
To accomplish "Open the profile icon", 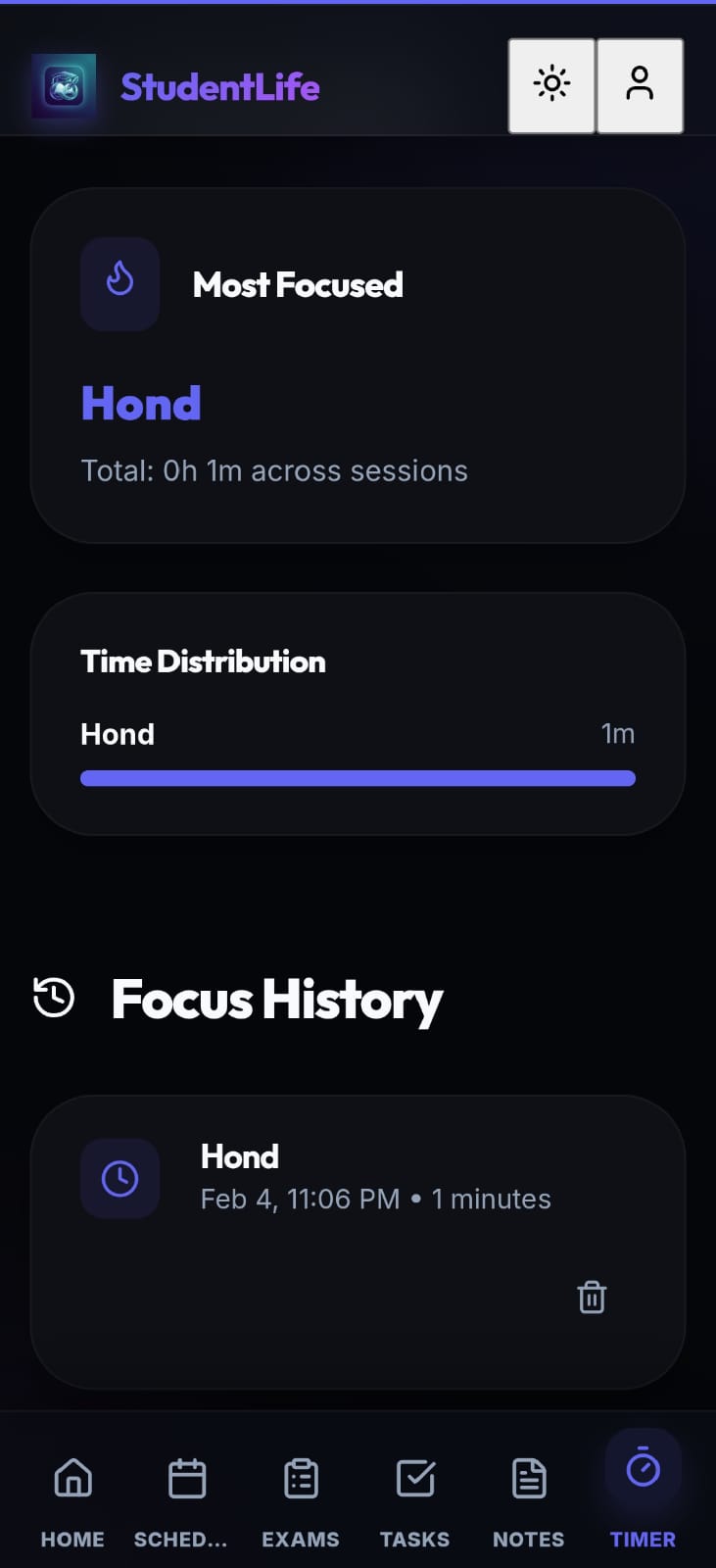I will [641, 84].
